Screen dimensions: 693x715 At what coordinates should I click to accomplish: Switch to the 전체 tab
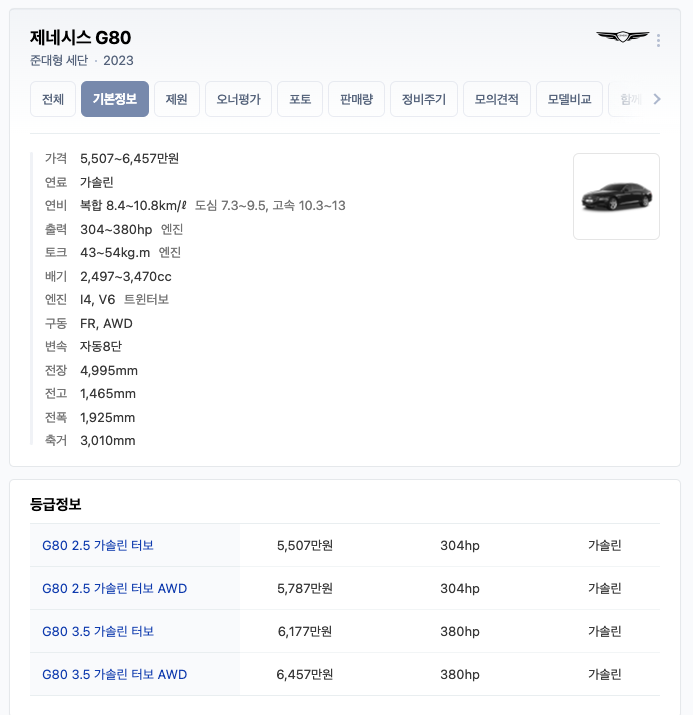point(53,99)
